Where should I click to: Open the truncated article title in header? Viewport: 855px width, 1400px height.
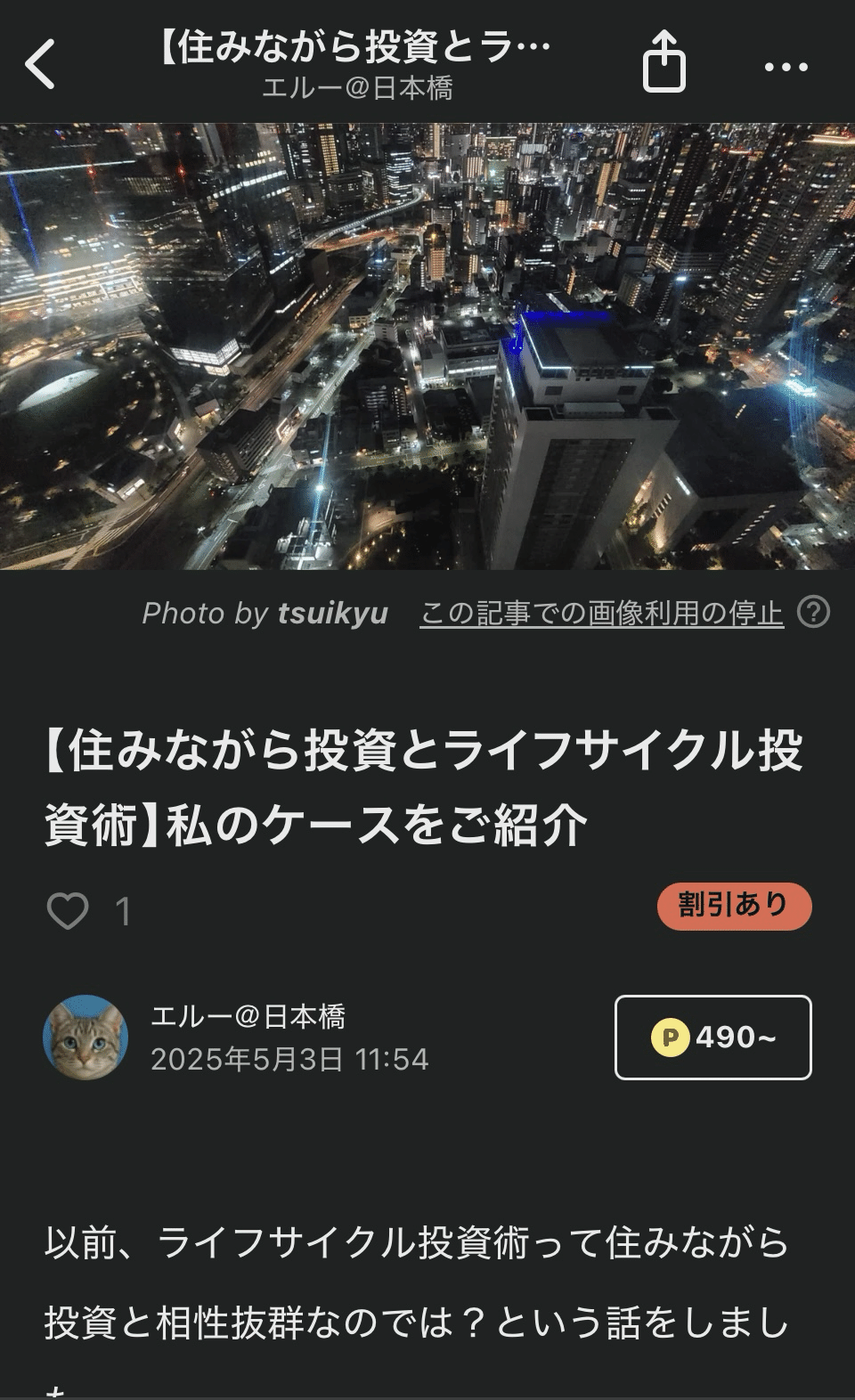356,43
